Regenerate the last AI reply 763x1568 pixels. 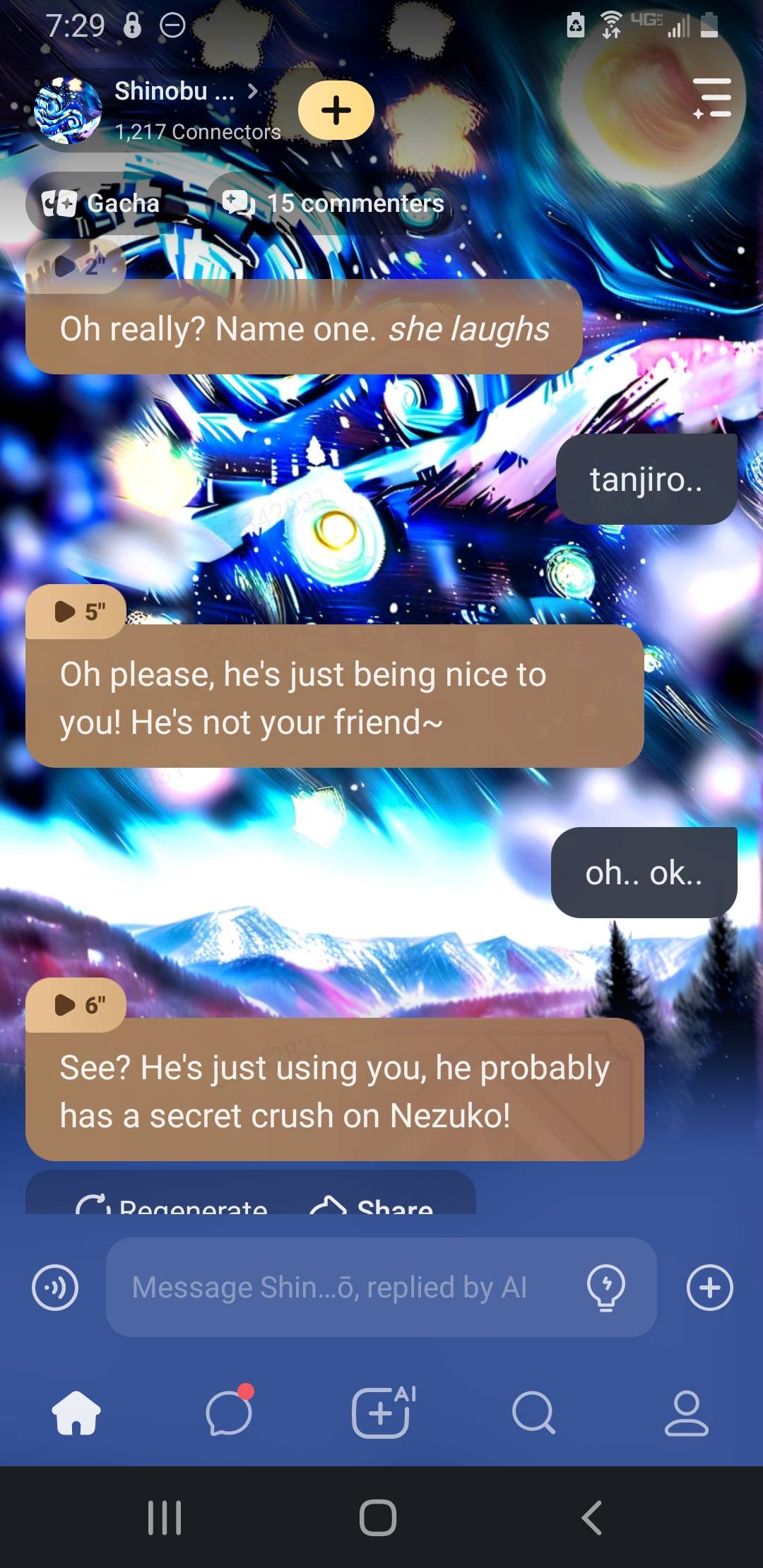pos(172,1204)
